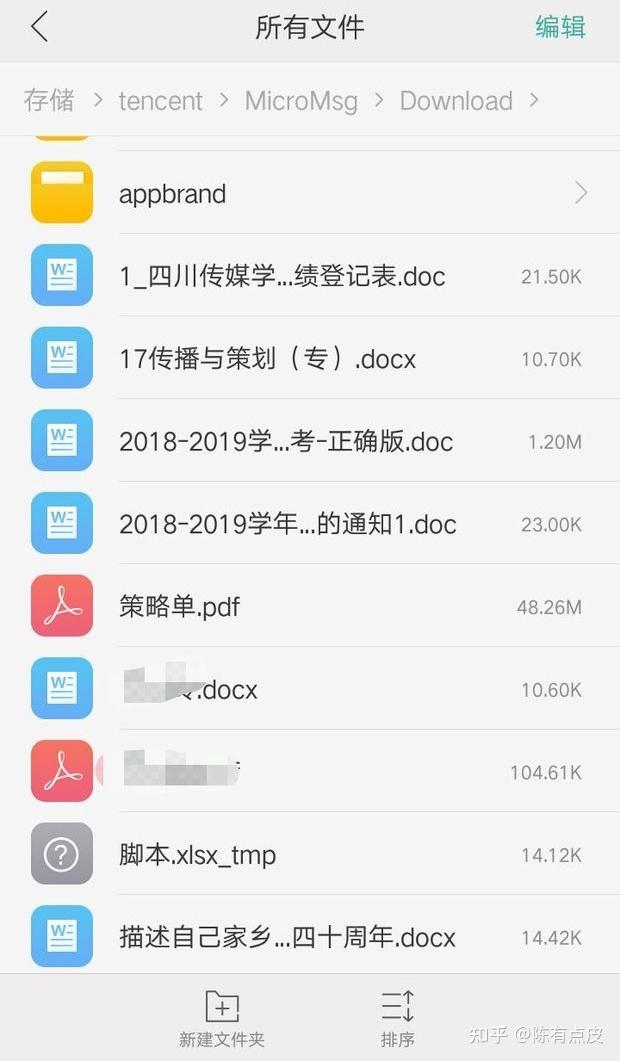Open the 脚本.xlsx_tmp file
The height and width of the screenshot is (1061, 620).
(x=198, y=855)
